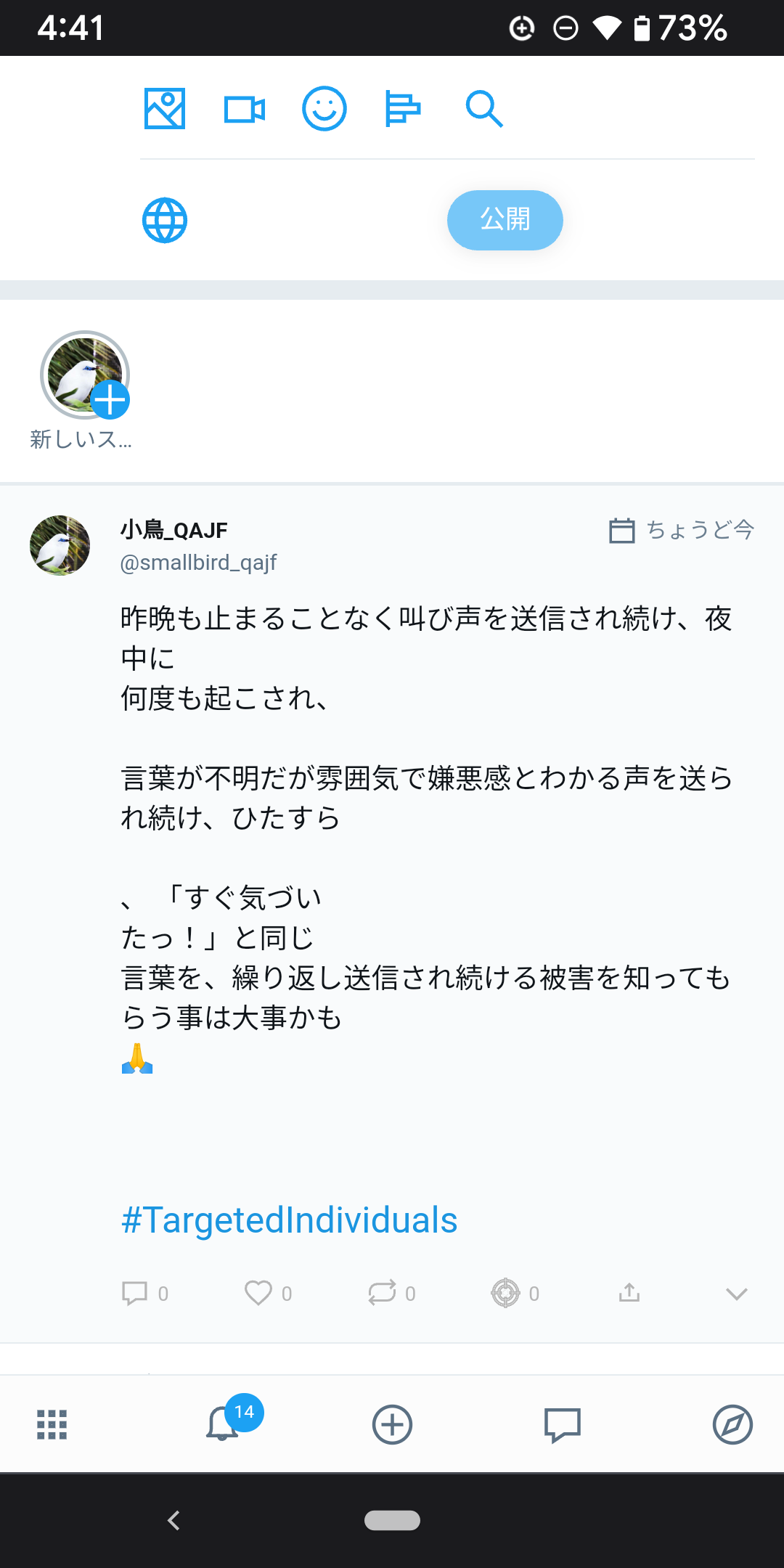The height and width of the screenshot is (1568, 784).
Task: Reply to 小鳥_QAJF's post
Action: tap(135, 1293)
